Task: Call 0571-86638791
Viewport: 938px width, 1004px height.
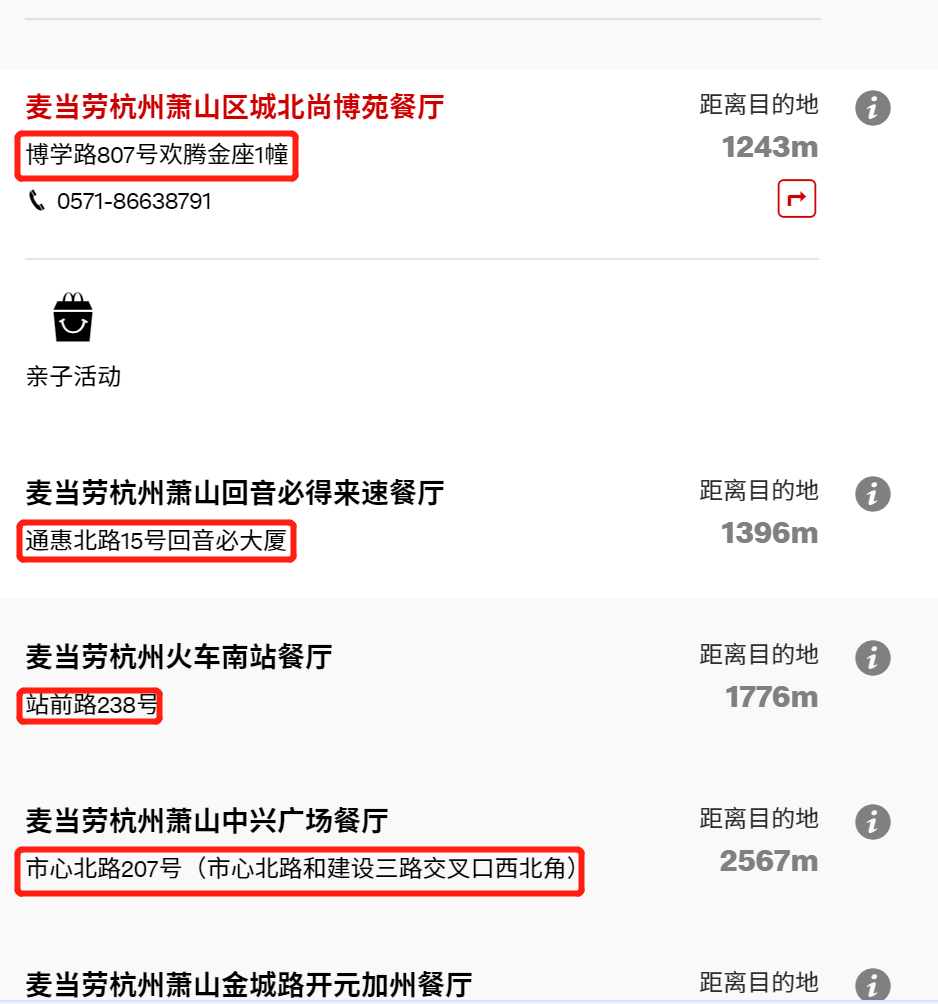Action: click(x=133, y=201)
